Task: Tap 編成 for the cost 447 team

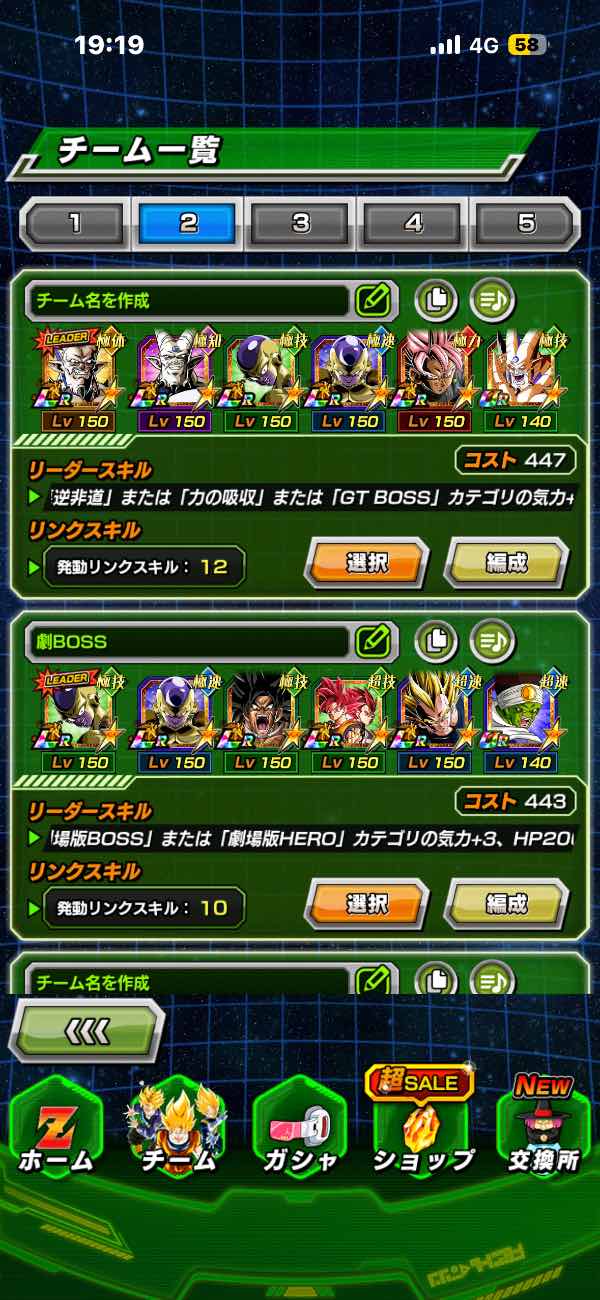Action: click(506, 562)
